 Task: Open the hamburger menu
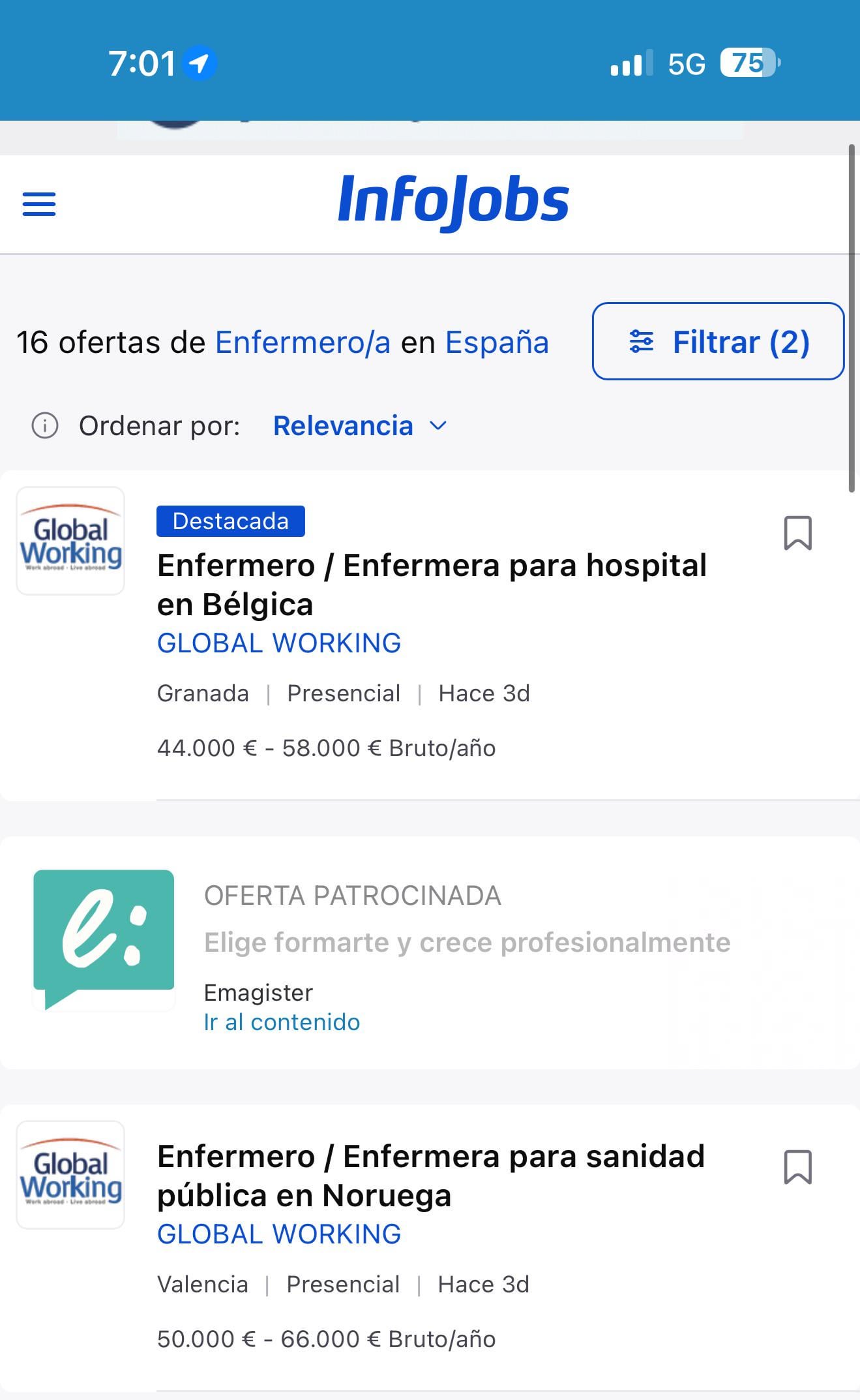pyautogui.click(x=39, y=204)
